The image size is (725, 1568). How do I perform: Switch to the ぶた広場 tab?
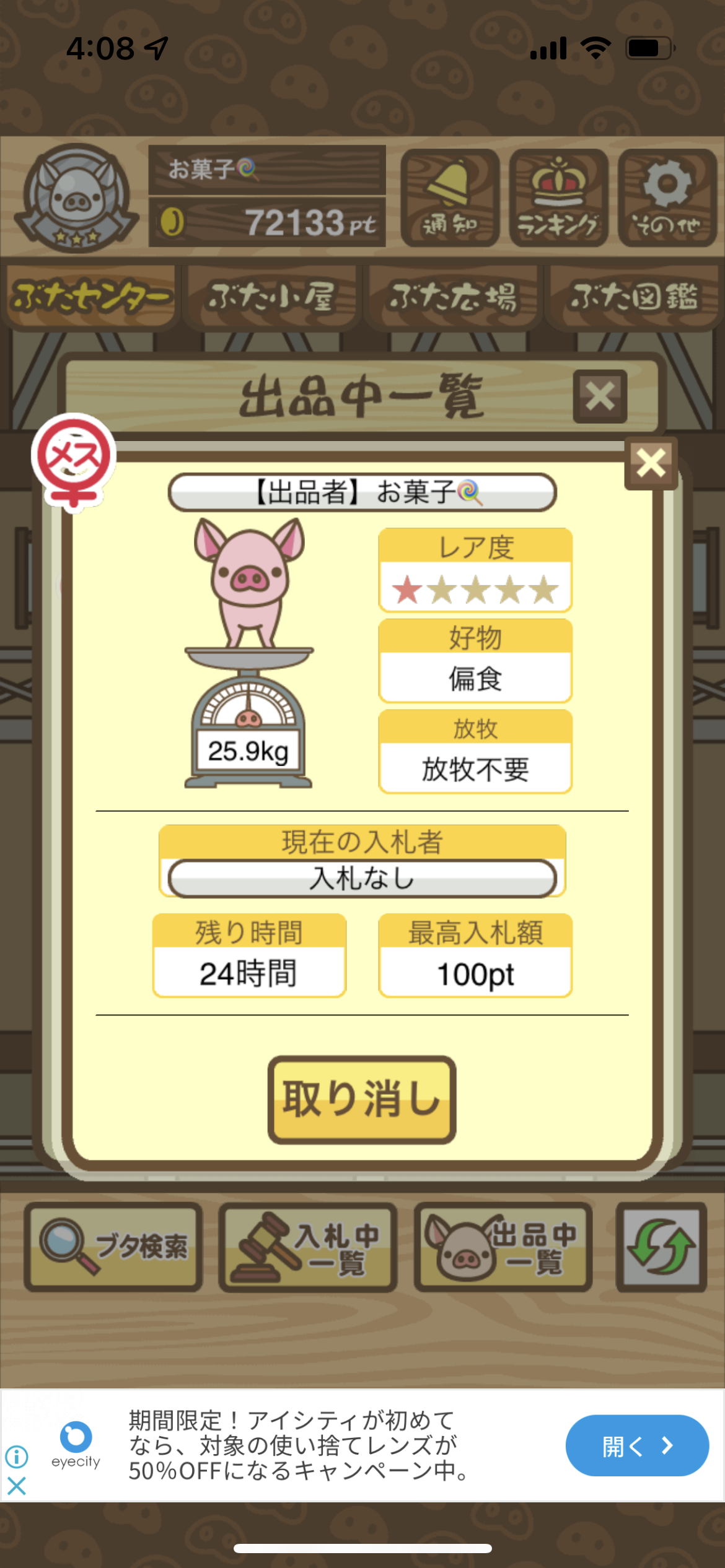(452, 297)
